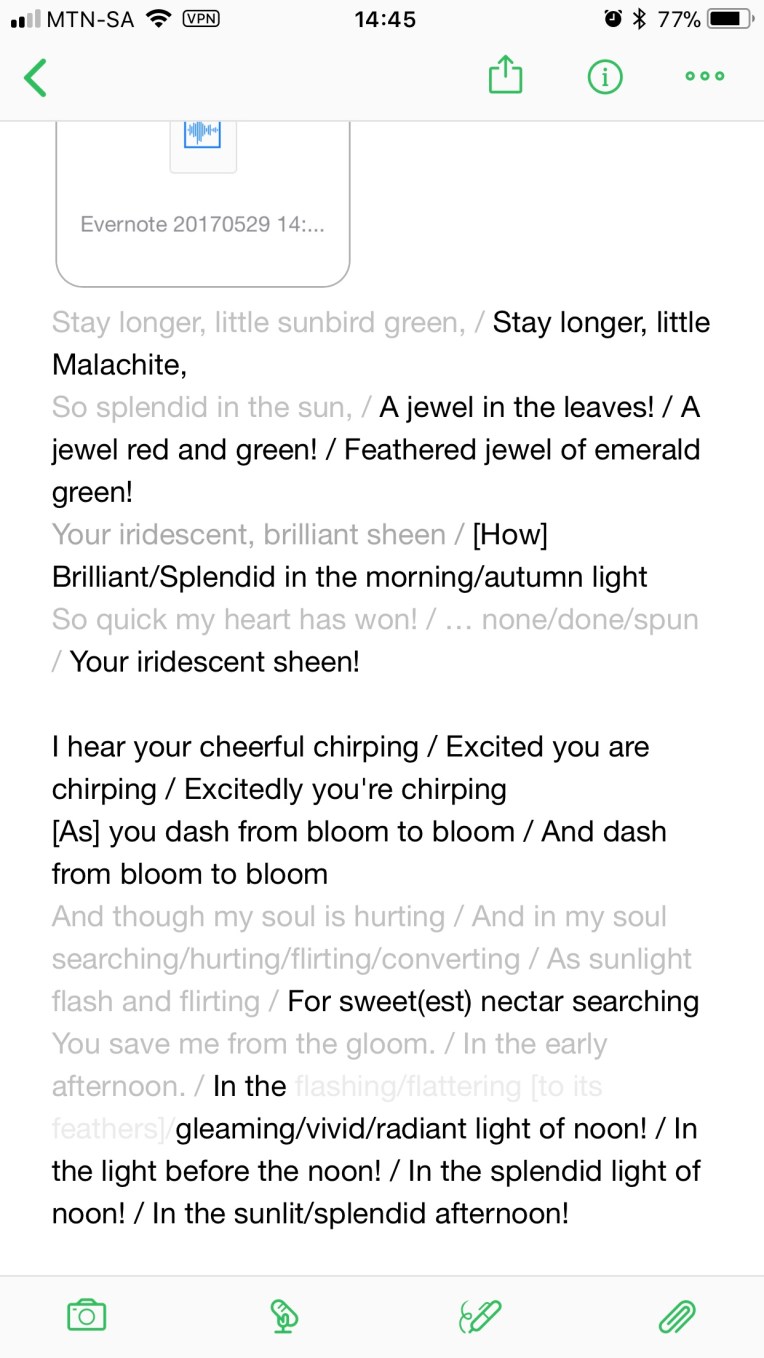This screenshot has height=1358, width=764.
Task: Record audio with the microphone icon
Action: (x=284, y=1316)
